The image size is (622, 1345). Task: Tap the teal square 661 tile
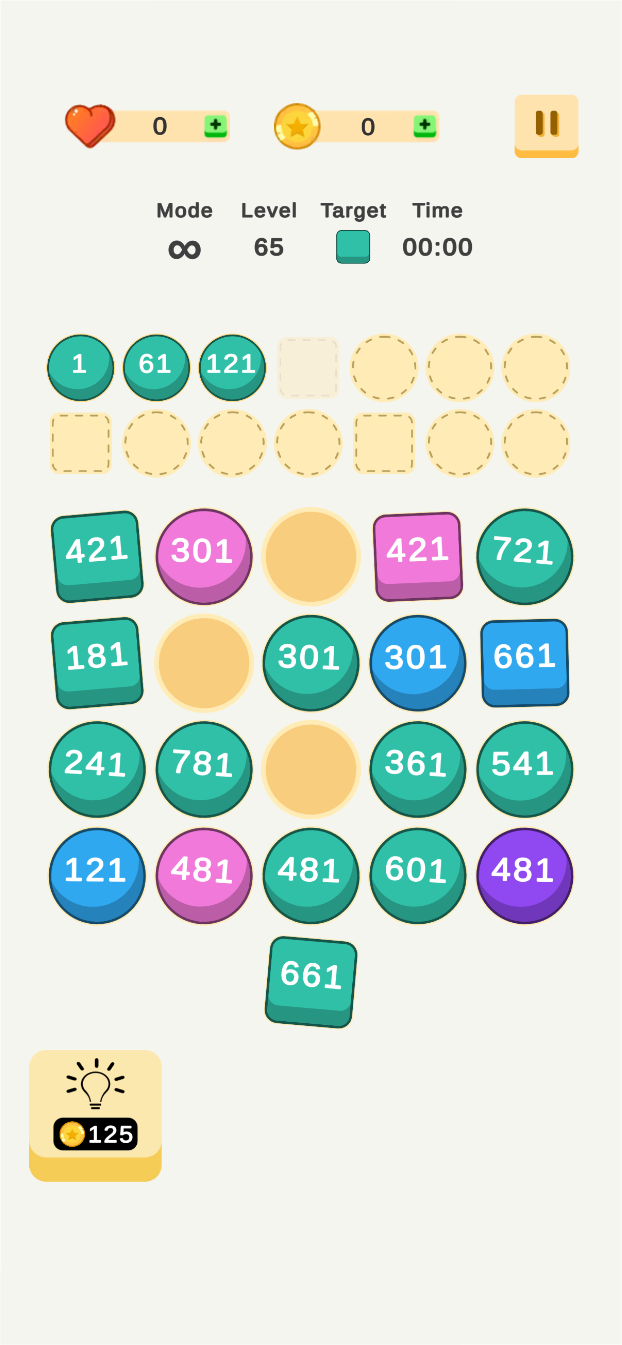point(311,980)
